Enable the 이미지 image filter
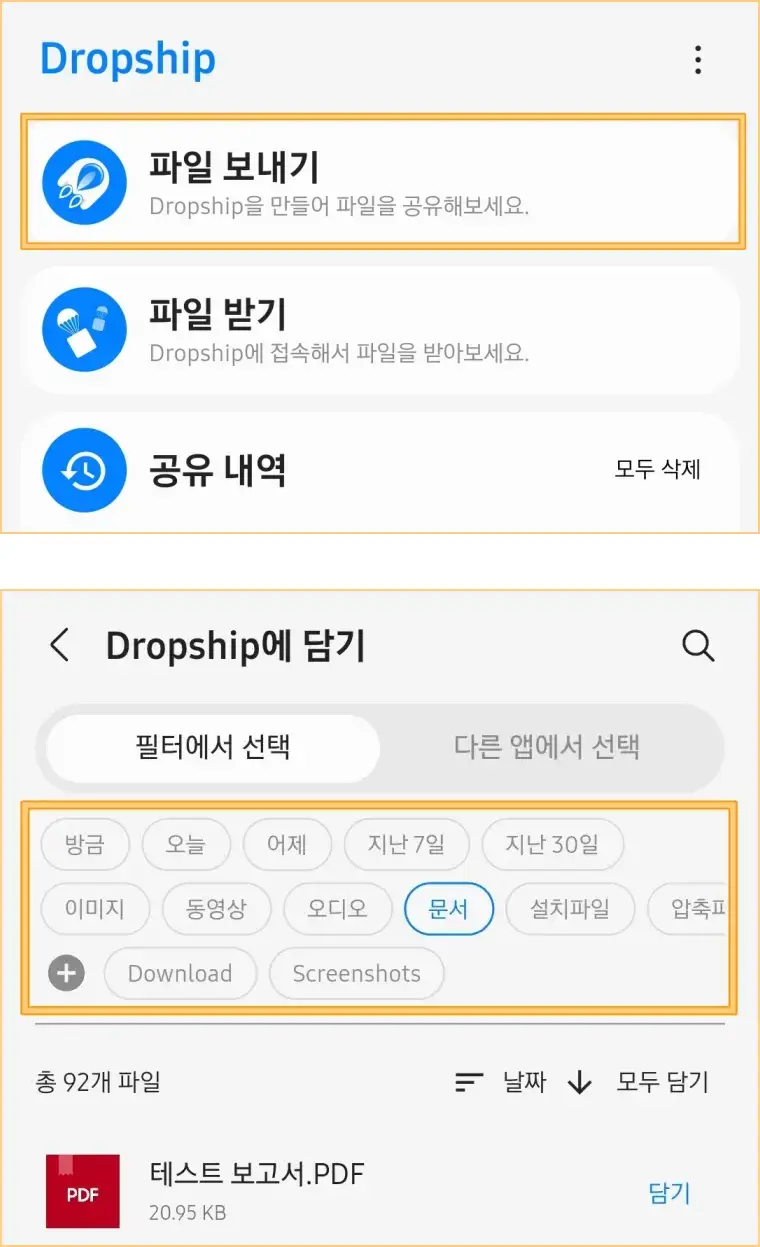Image resolution: width=760 pixels, height=1247 pixels. click(x=95, y=908)
